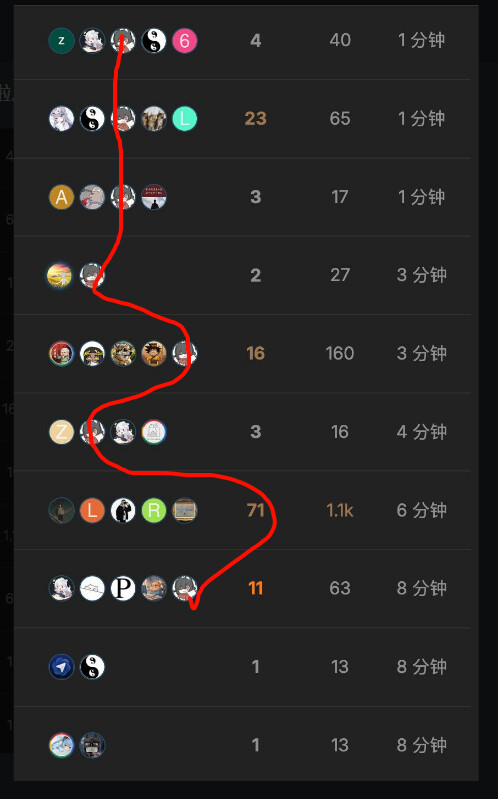
Task: Open the topic with 71 replies
Action: 242,510
